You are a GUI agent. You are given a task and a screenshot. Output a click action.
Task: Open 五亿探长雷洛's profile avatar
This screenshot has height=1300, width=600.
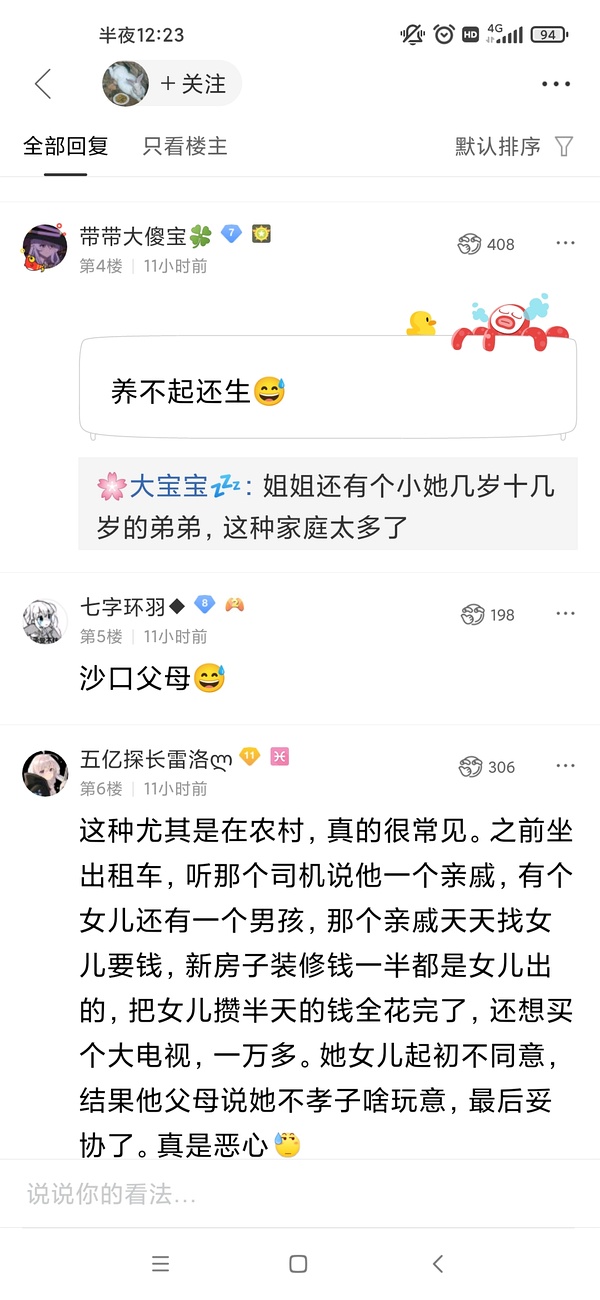pos(45,772)
